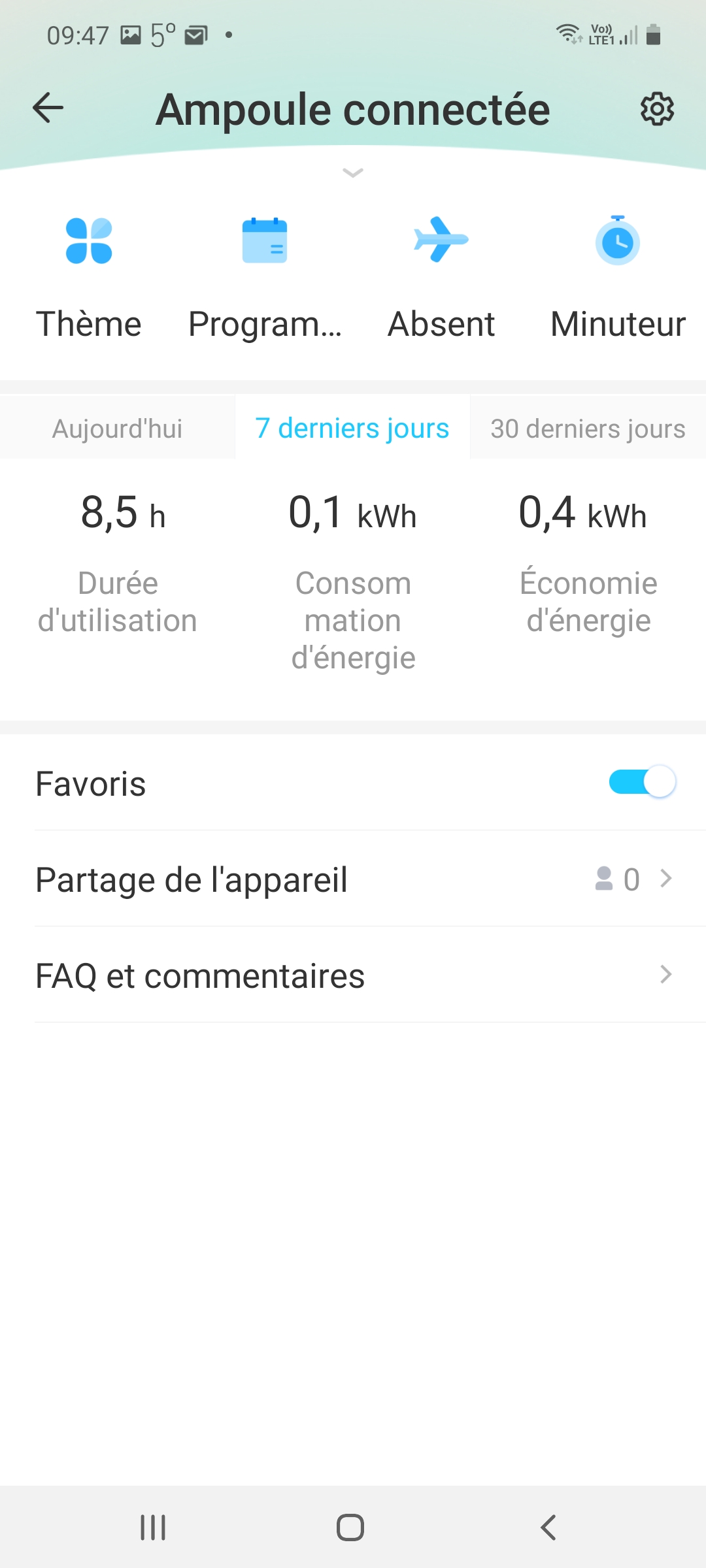Open device settings gear icon
This screenshot has height=1568, width=706.
click(x=657, y=109)
